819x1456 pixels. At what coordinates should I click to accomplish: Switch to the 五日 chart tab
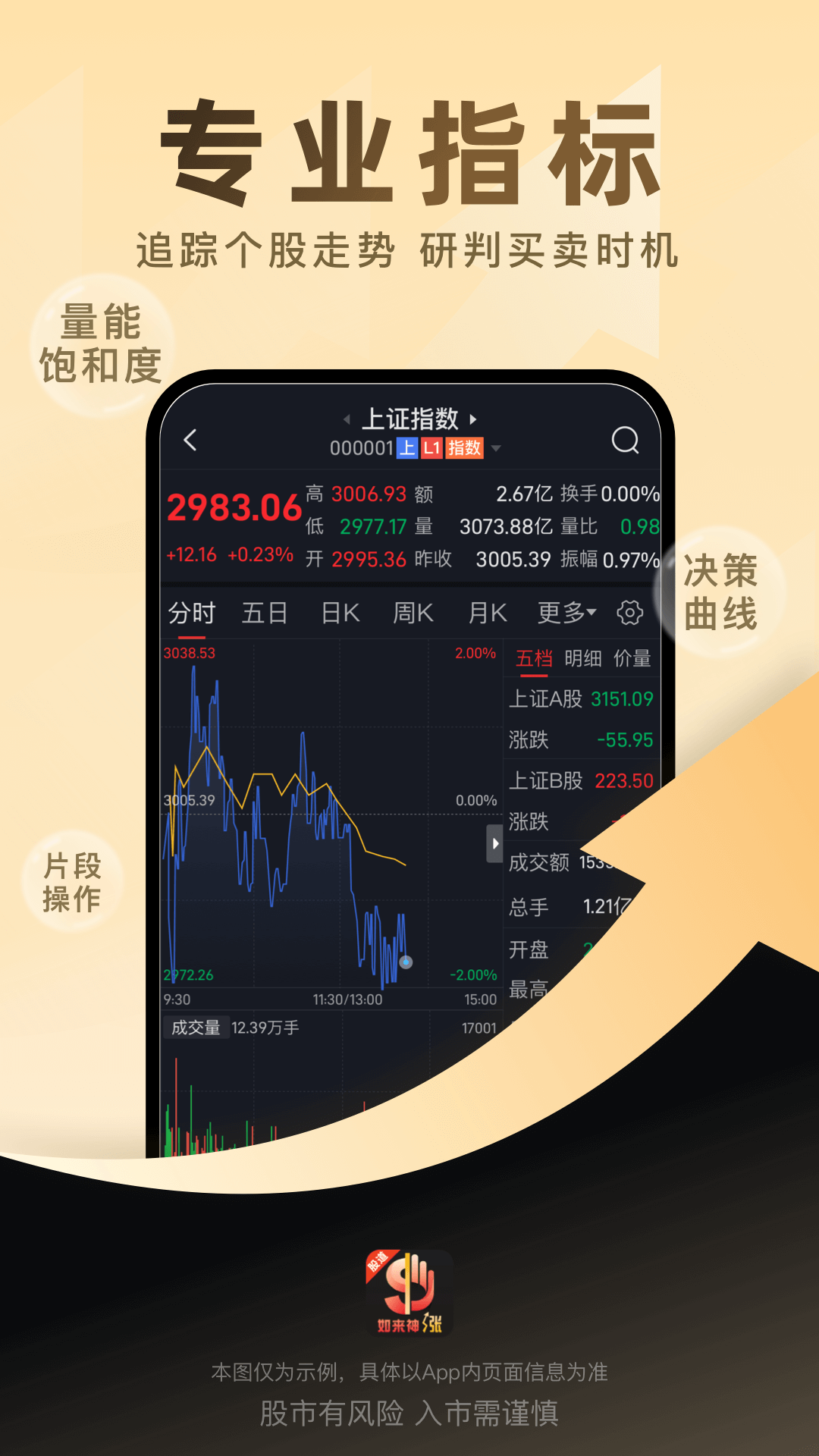click(x=263, y=613)
